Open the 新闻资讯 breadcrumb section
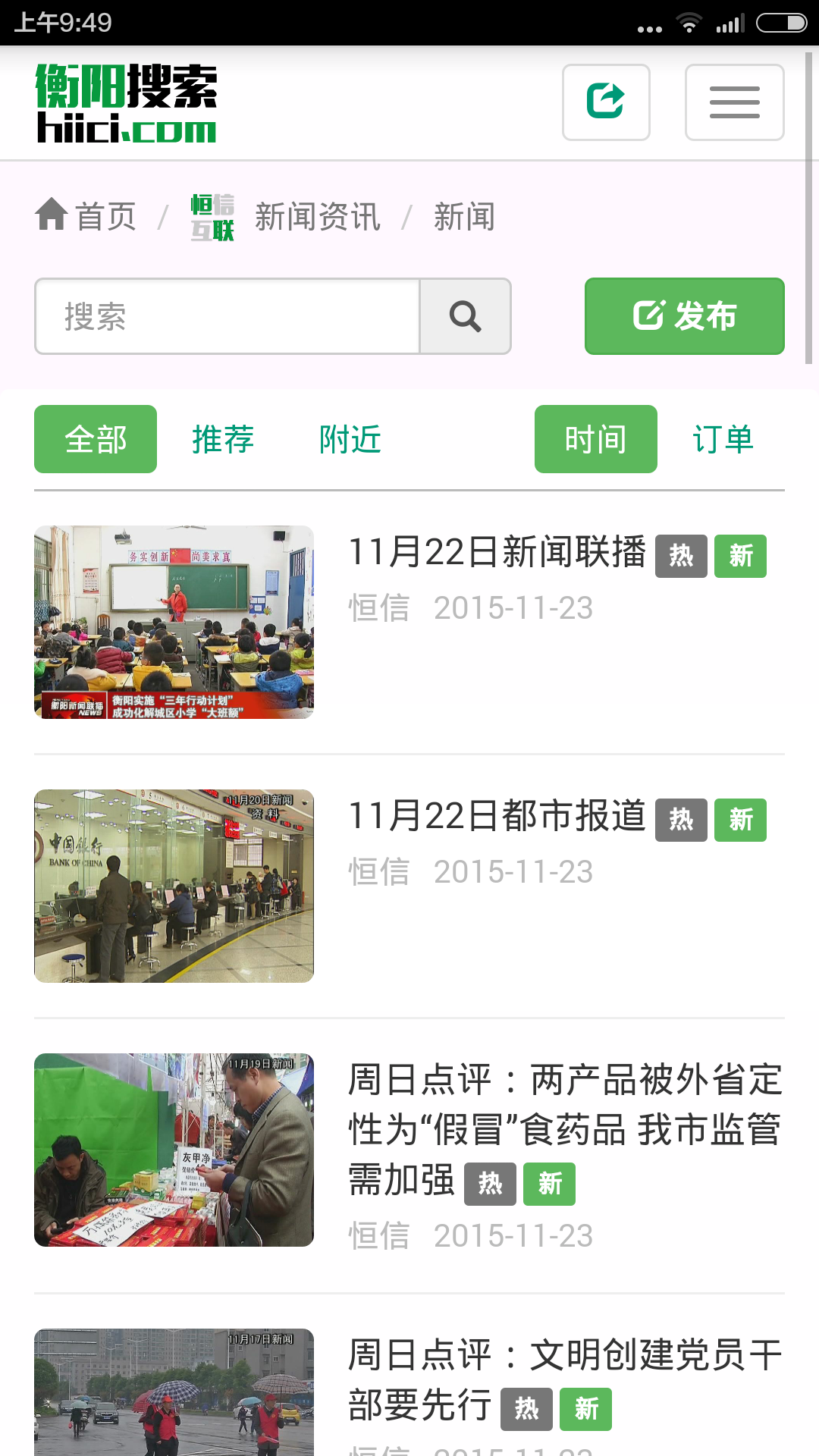The height and width of the screenshot is (1456, 819). point(318,216)
